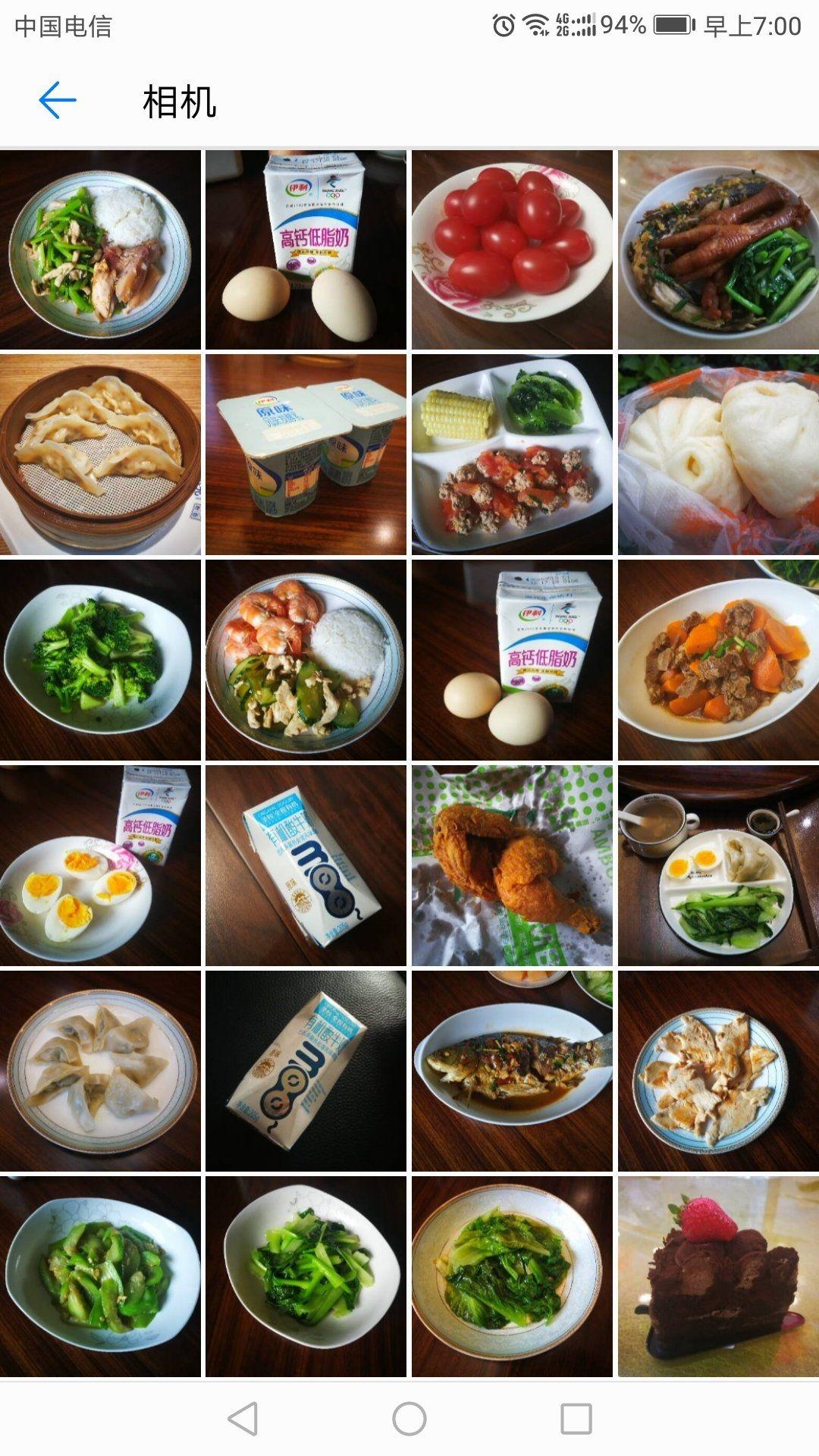Open the beef with carrots photo
819x1456 pixels.
tap(718, 660)
